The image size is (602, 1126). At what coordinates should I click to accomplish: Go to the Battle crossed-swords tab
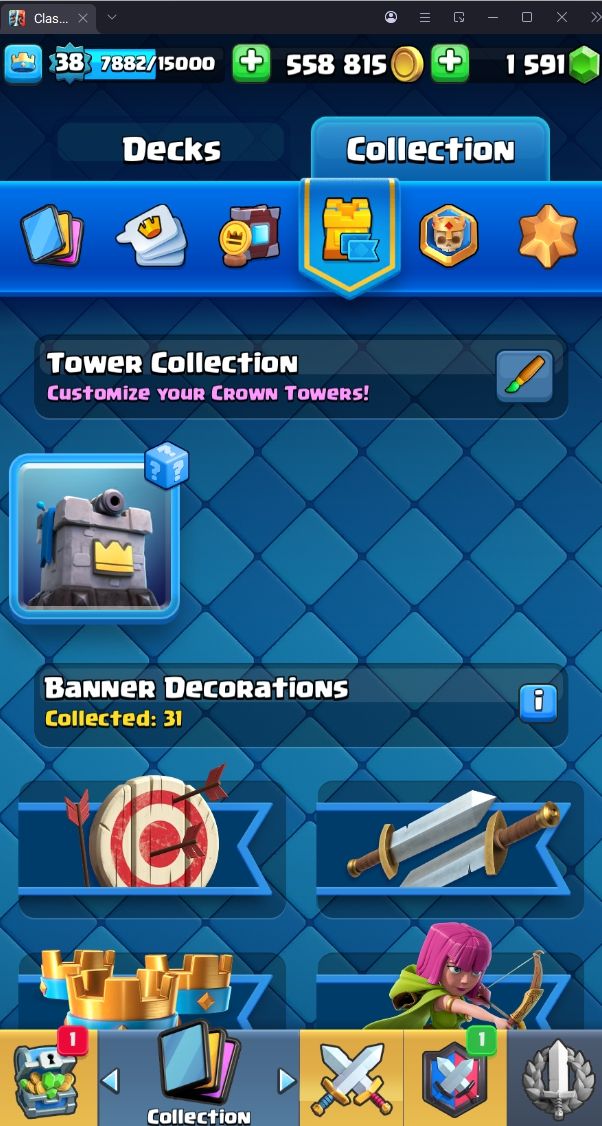(x=350, y=1080)
